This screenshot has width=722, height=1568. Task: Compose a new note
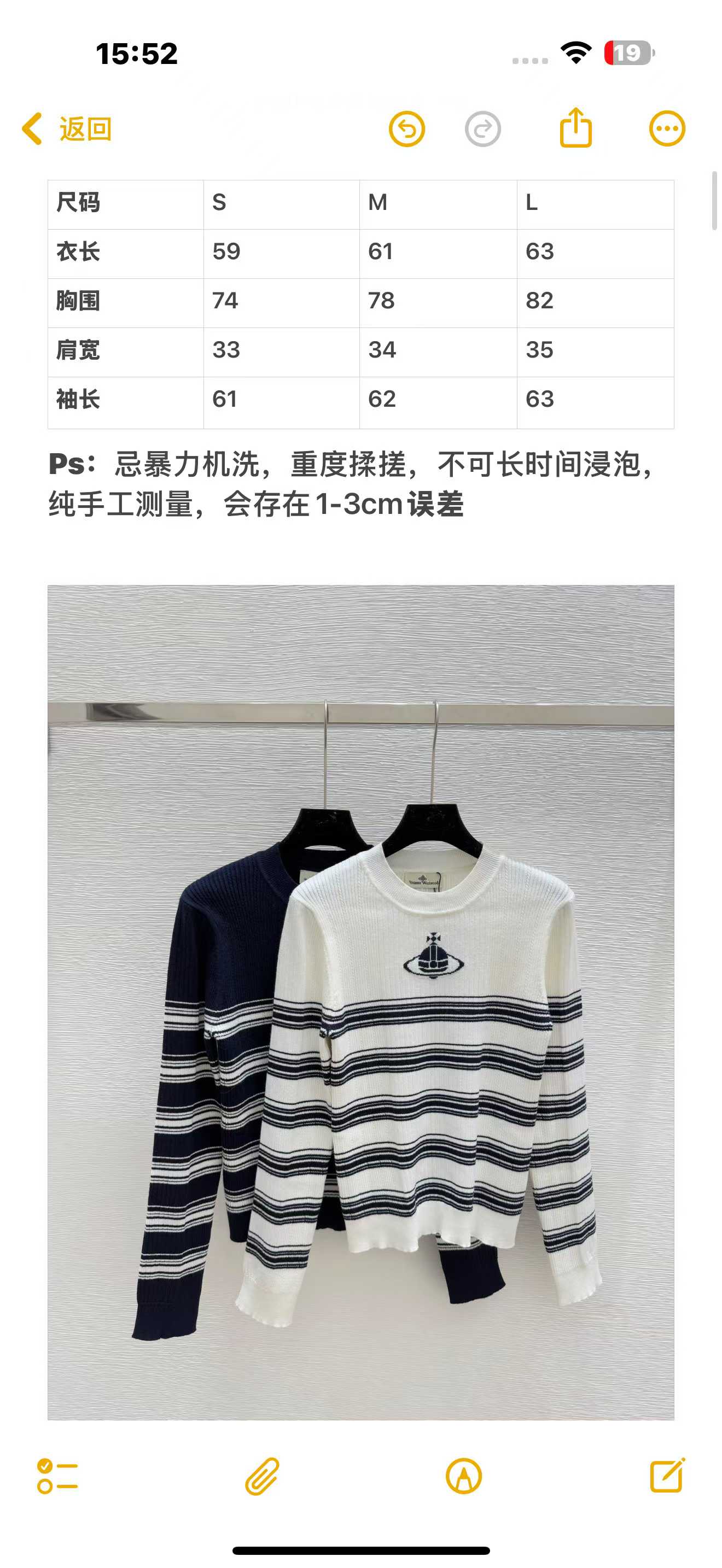667,1476
